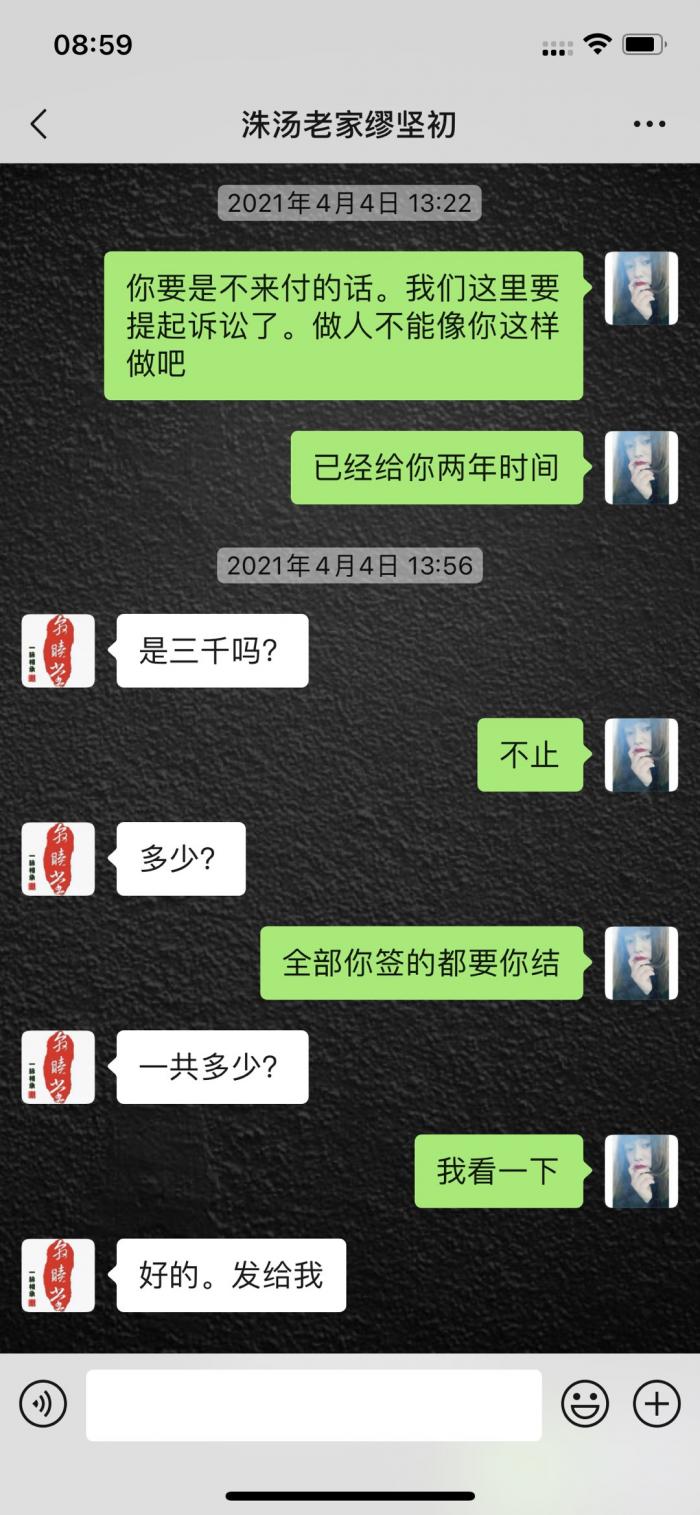Open contact avatar beside 是三千吗?

[58, 651]
